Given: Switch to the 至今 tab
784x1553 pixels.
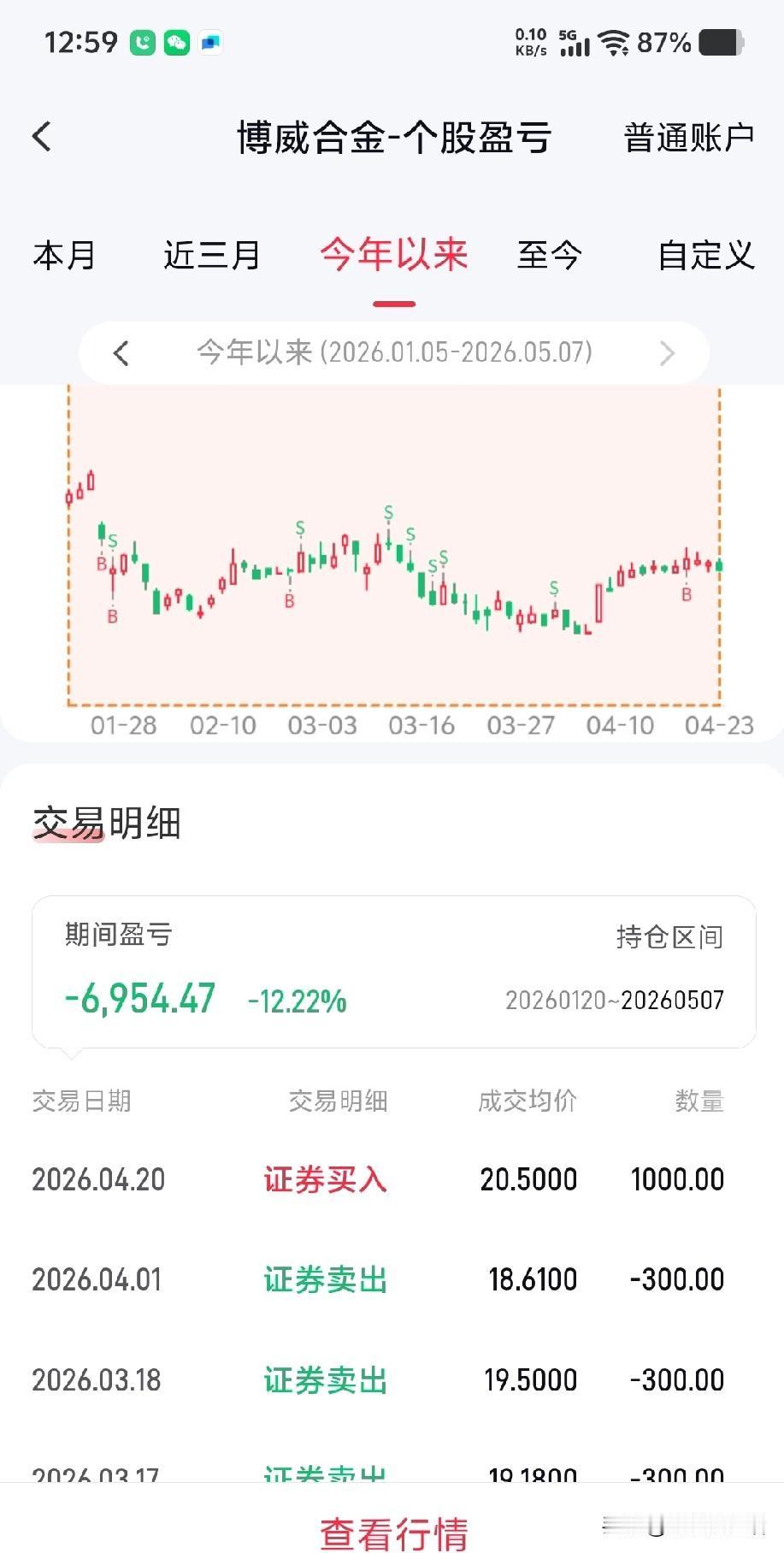Looking at the screenshot, I should [x=550, y=255].
